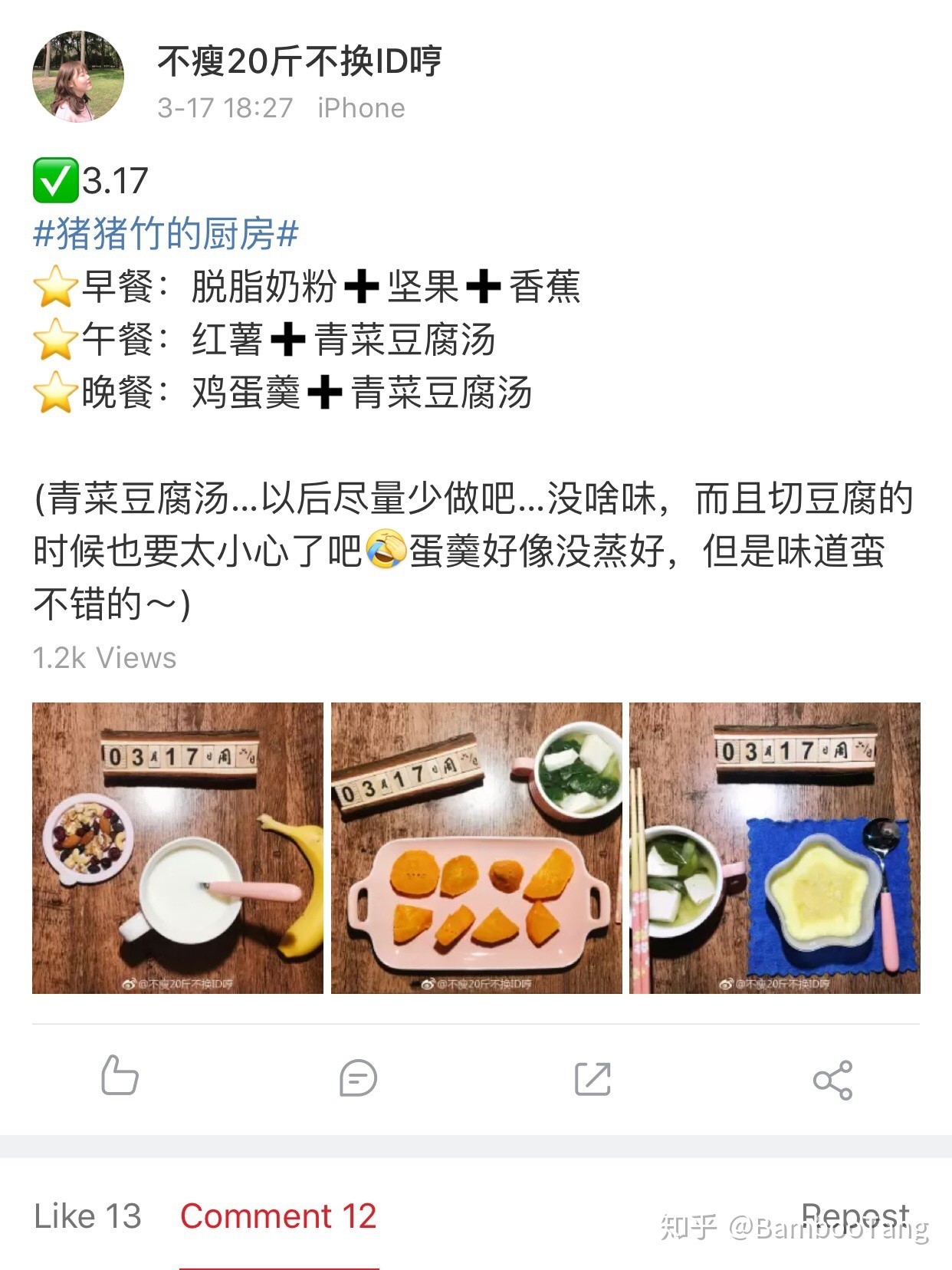Switch to the Repost tab
This screenshot has width=952, height=1270.
(855, 1215)
